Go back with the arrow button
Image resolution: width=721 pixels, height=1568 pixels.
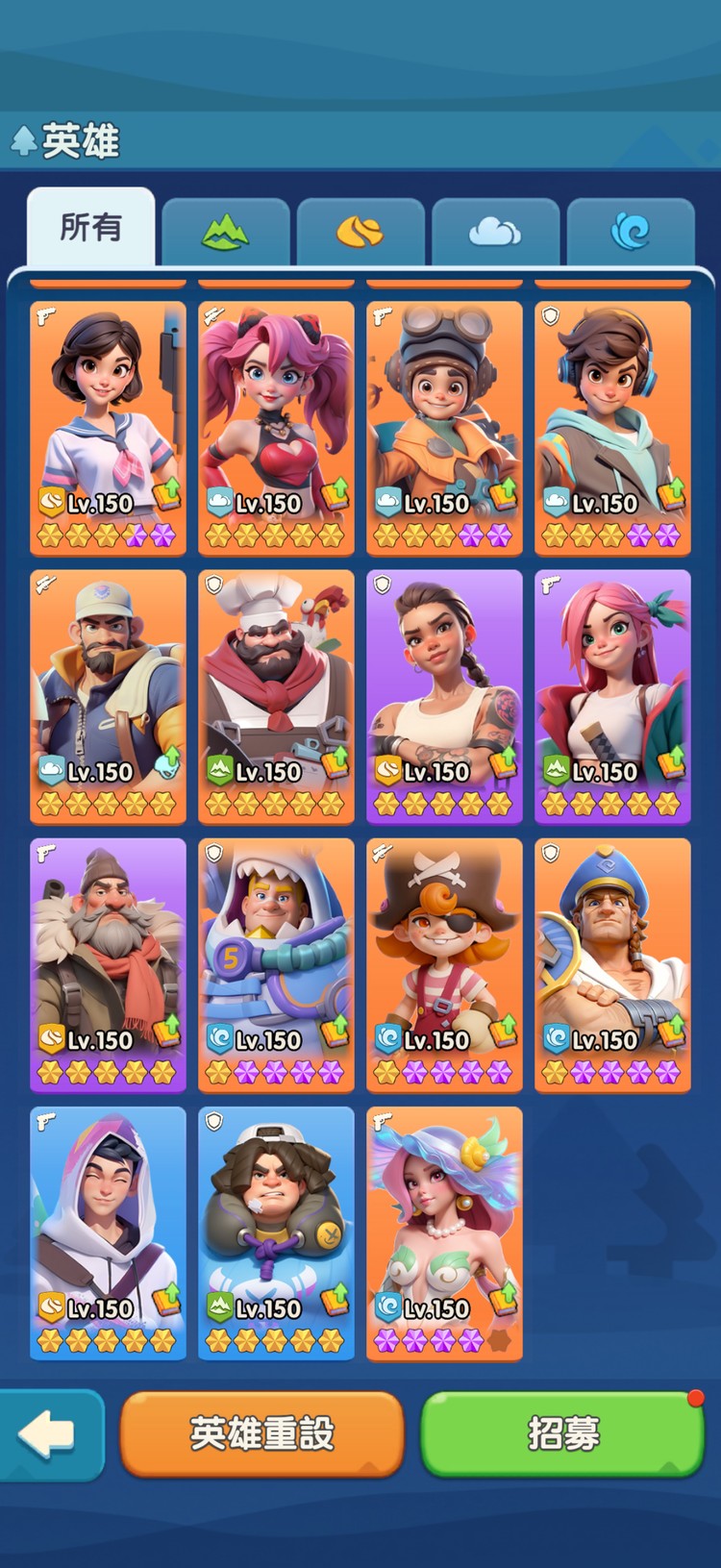(x=48, y=1434)
